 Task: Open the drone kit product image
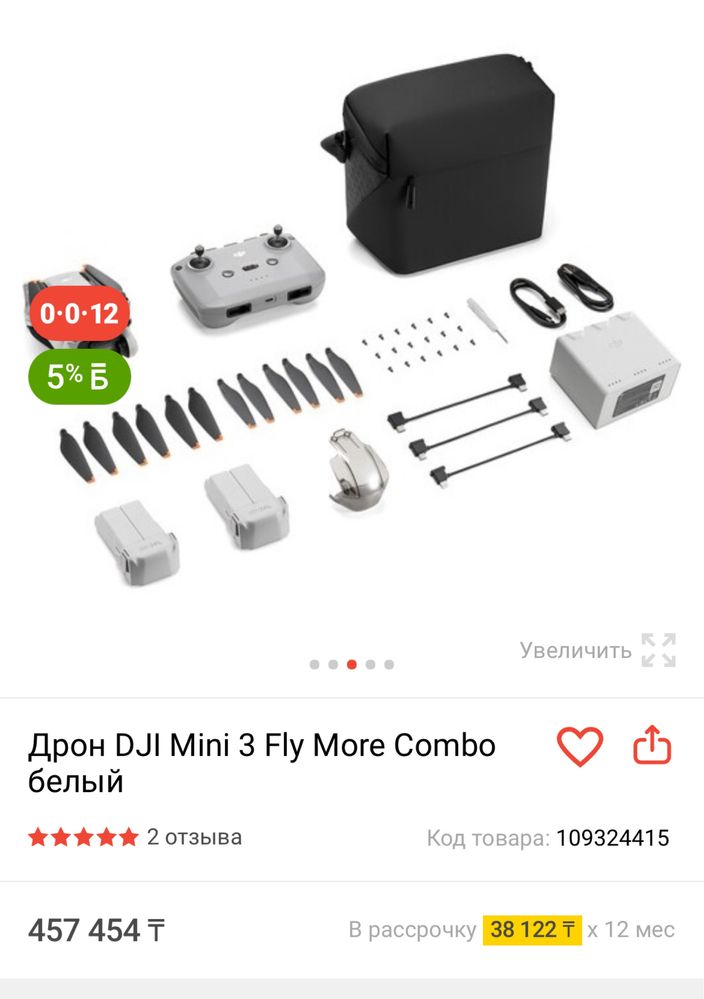352,330
